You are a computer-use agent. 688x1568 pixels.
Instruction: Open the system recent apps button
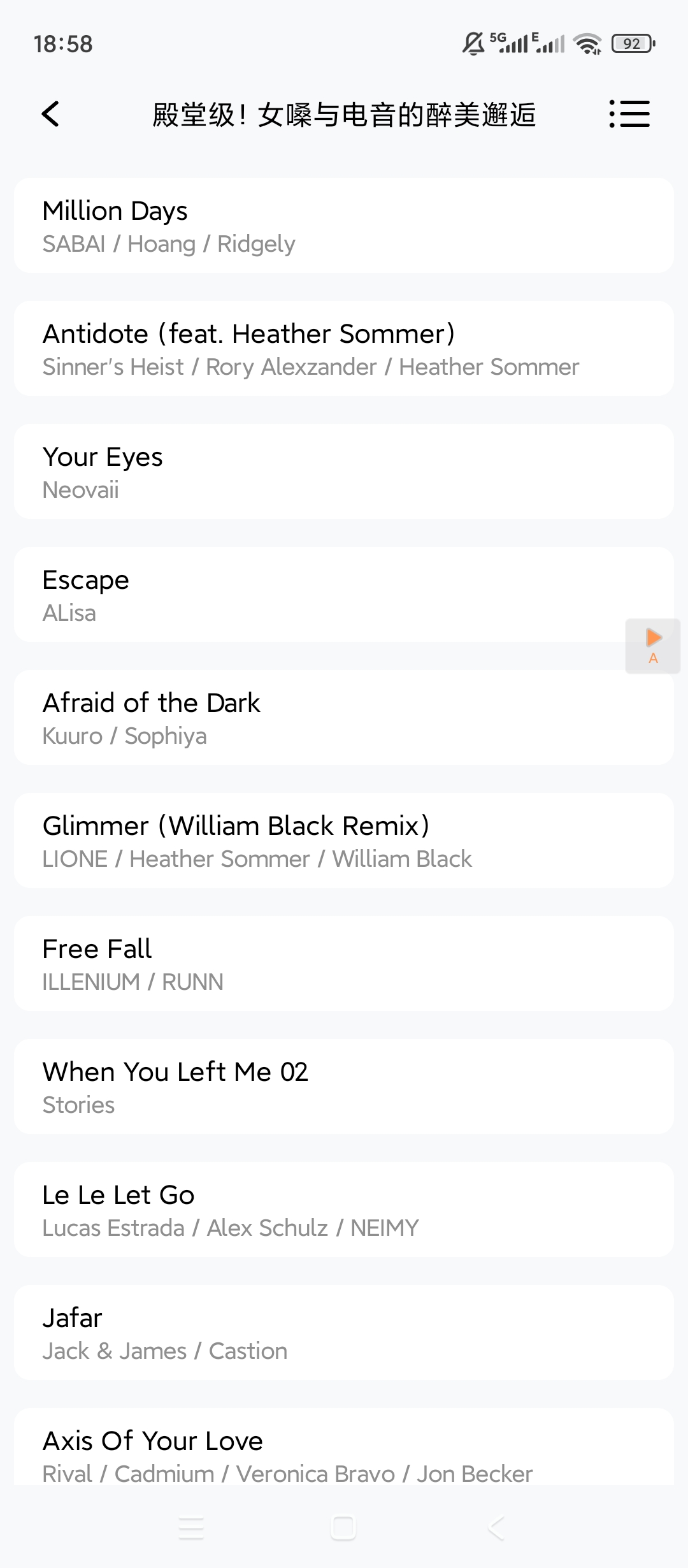tap(191, 1528)
